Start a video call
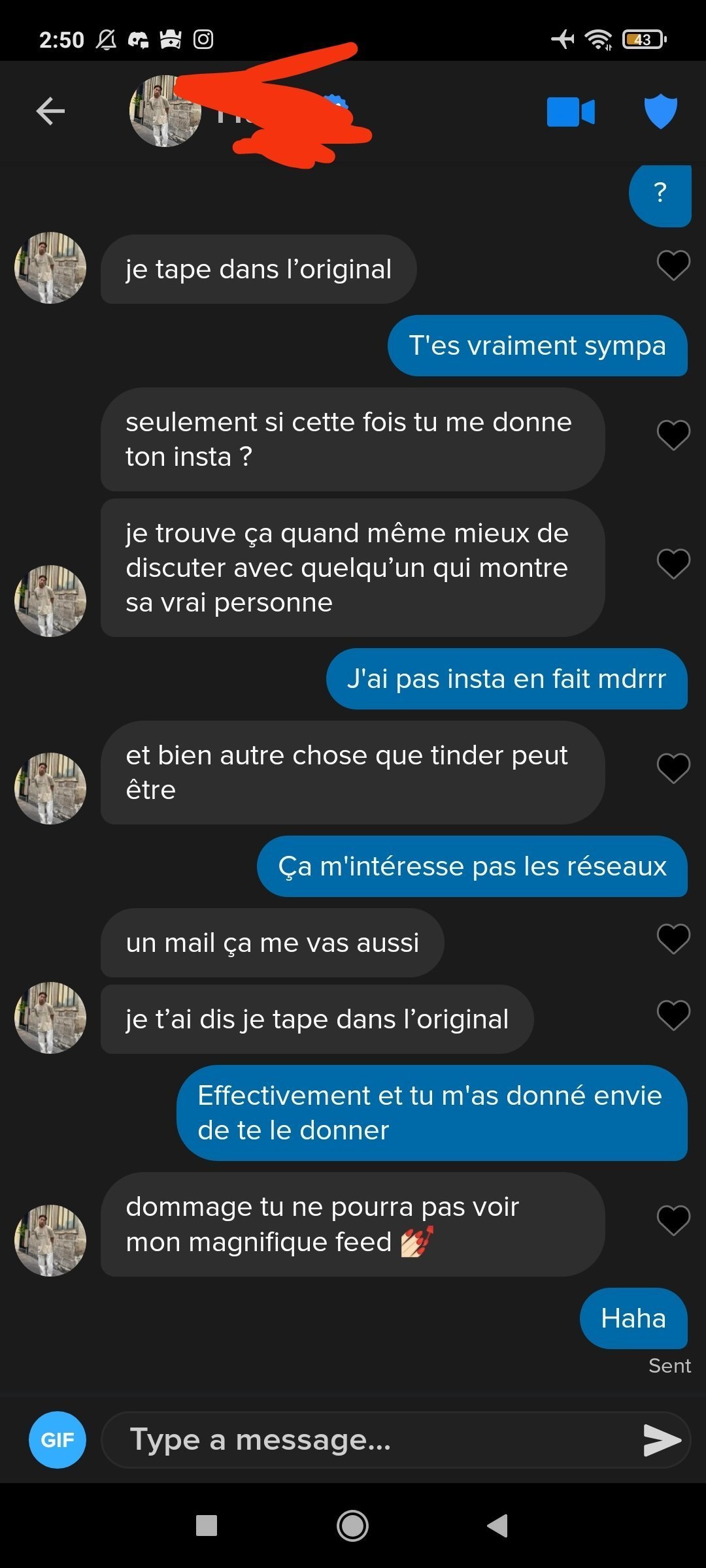 point(570,112)
